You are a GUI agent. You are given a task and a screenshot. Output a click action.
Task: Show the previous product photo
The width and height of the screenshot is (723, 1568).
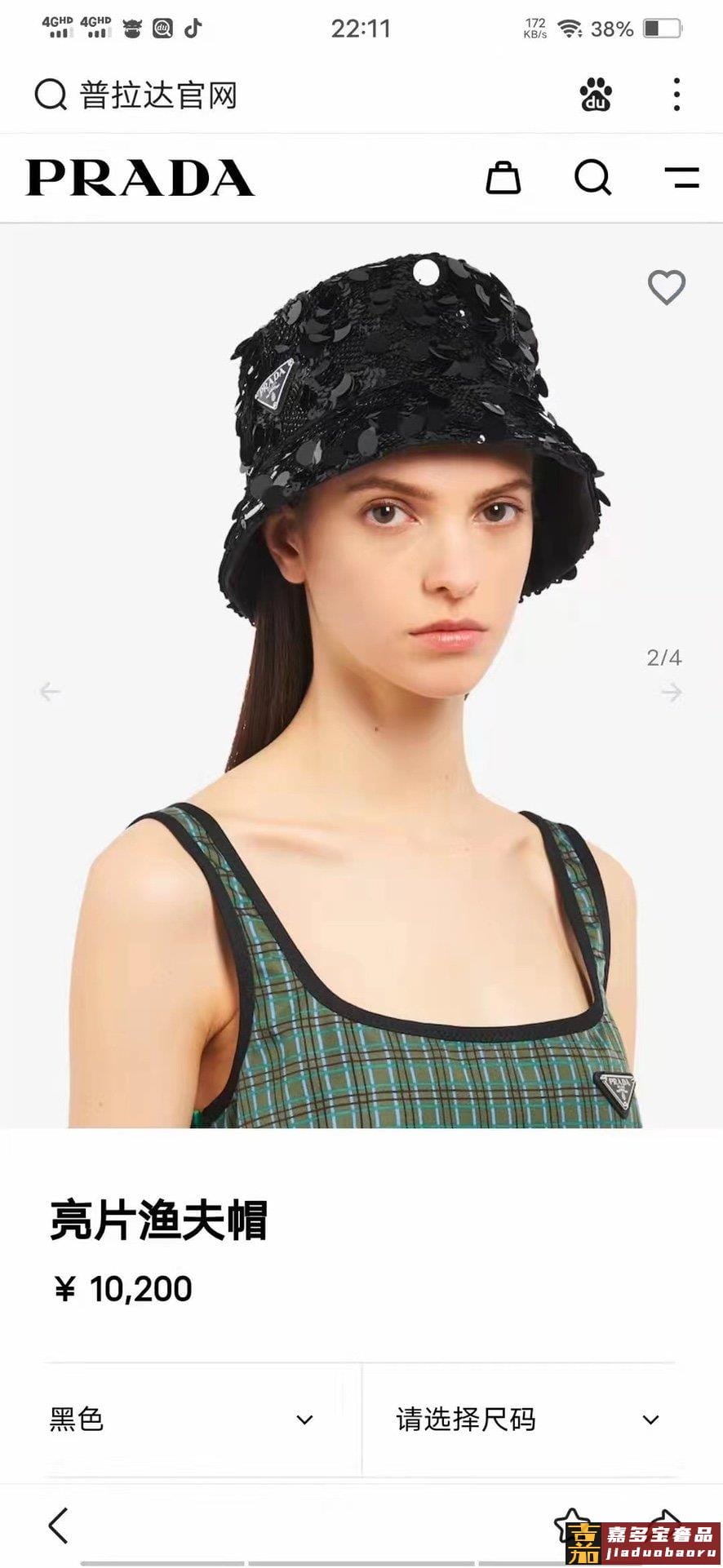50,692
